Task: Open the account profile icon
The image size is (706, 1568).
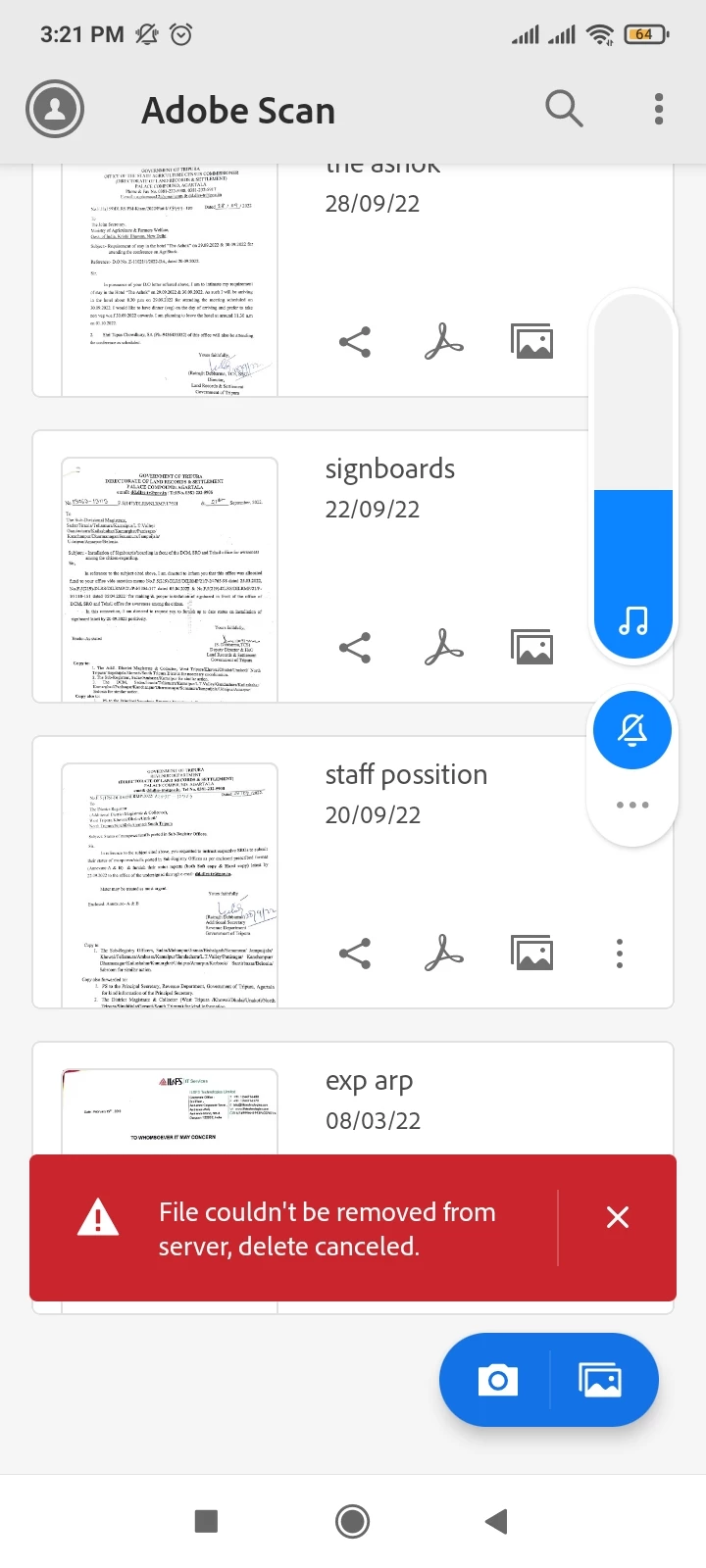Action: coord(55,109)
